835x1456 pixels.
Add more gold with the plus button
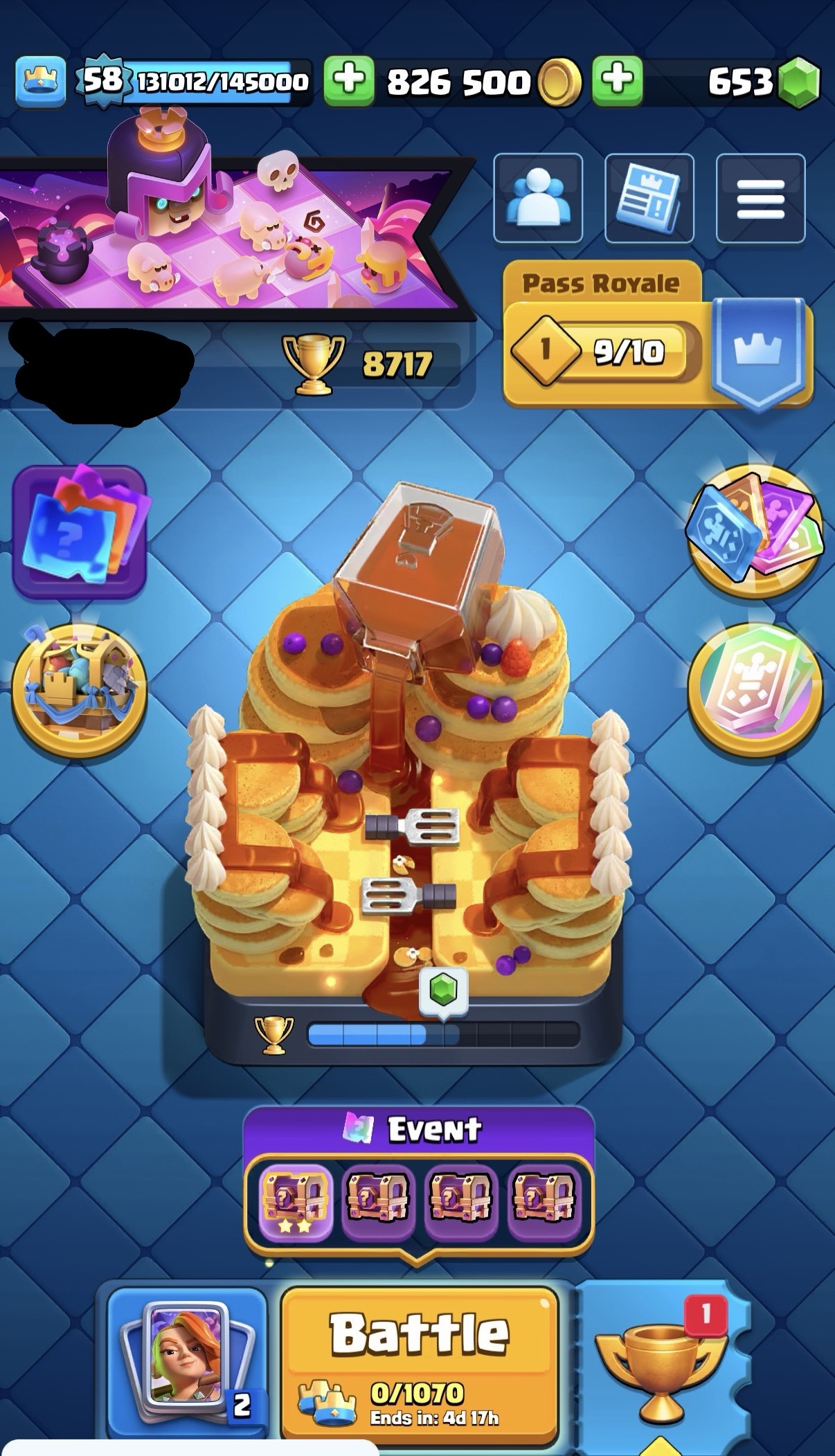(349, 82)
